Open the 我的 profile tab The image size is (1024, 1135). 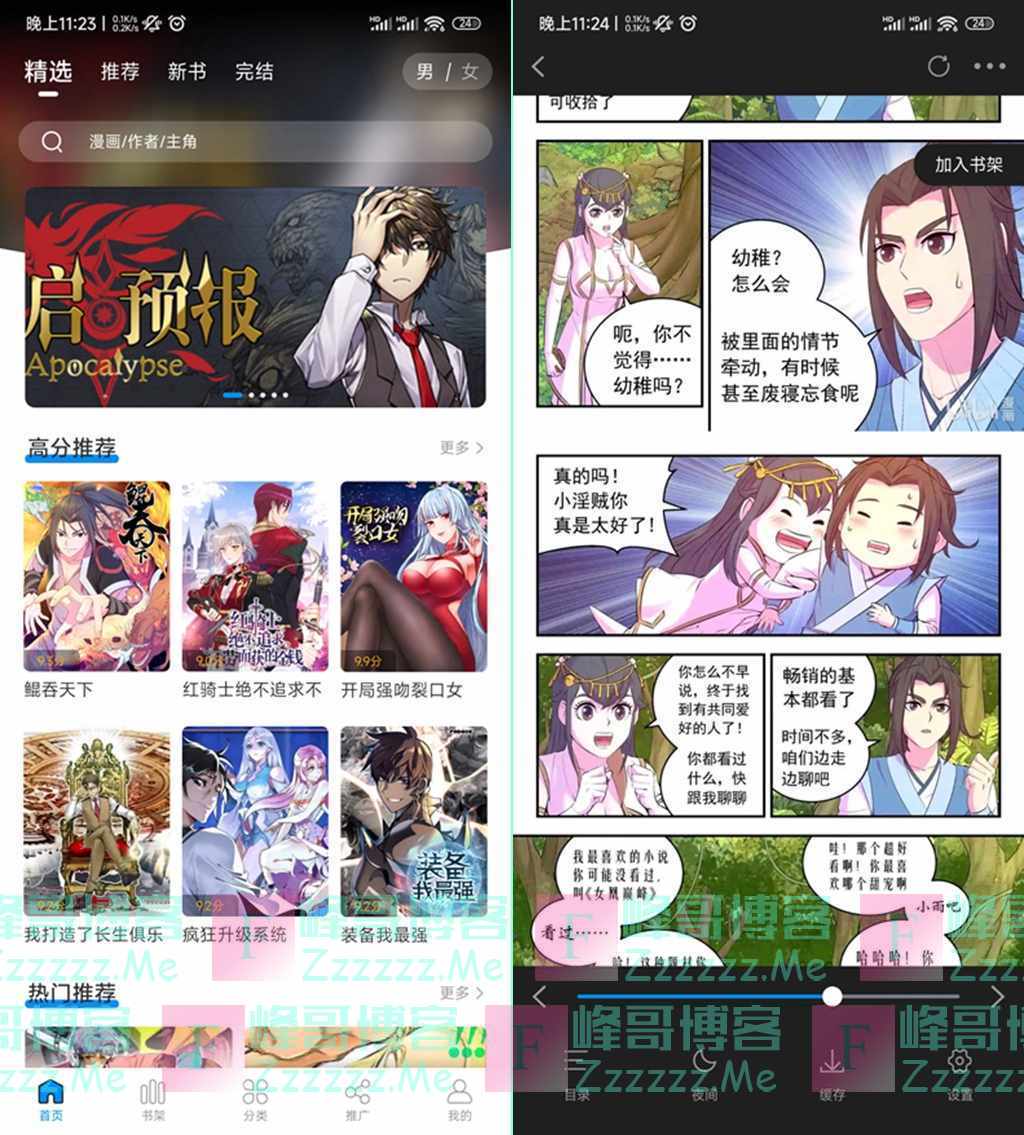(459, 1098)
